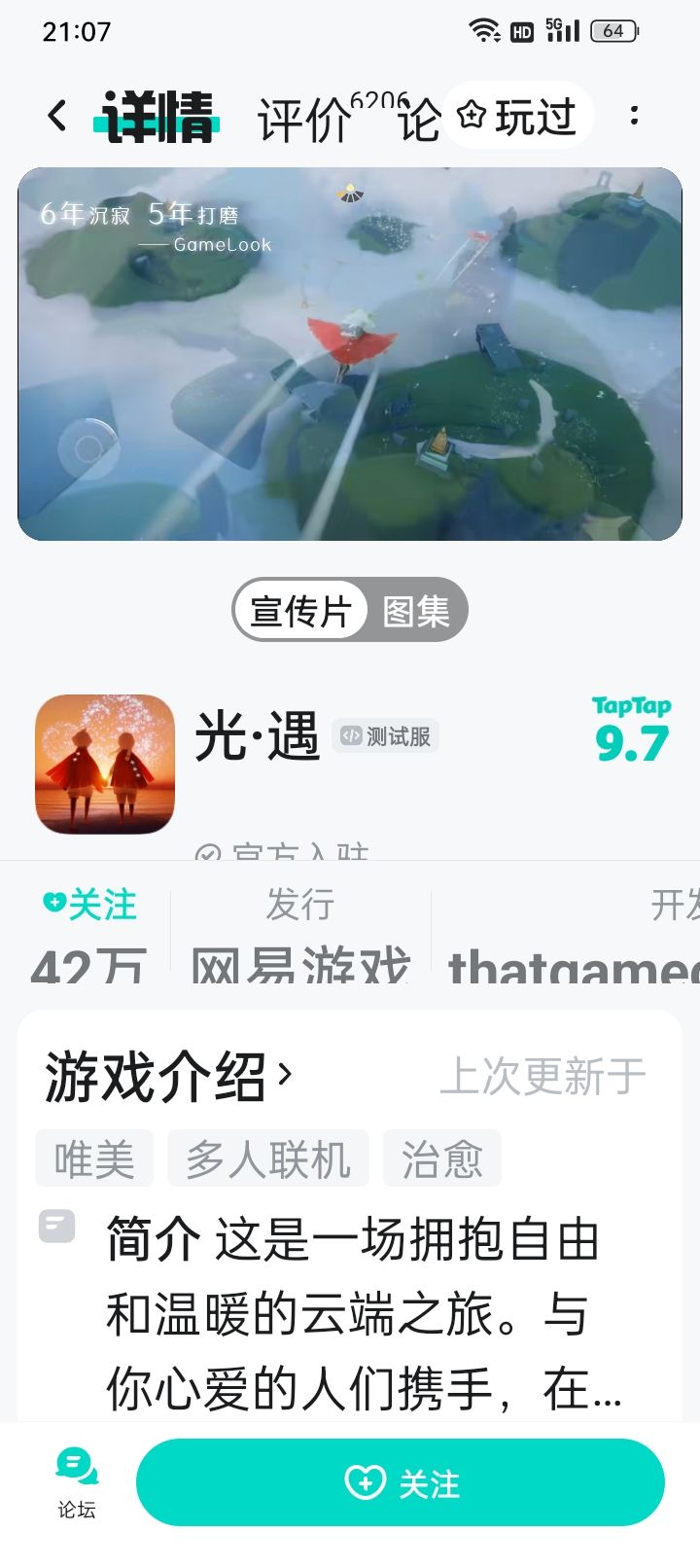The width and height of the screenshot is (700, 1568).
Task: Open the 治愈 tag
Action: 442,1158
